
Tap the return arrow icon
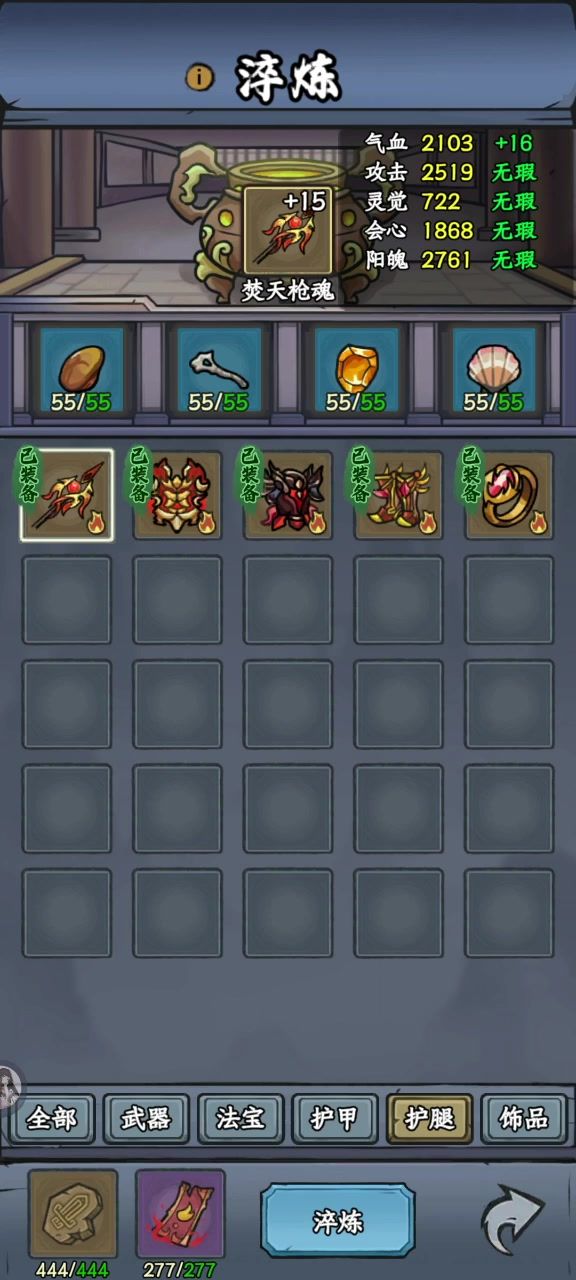pos(512,1220)
